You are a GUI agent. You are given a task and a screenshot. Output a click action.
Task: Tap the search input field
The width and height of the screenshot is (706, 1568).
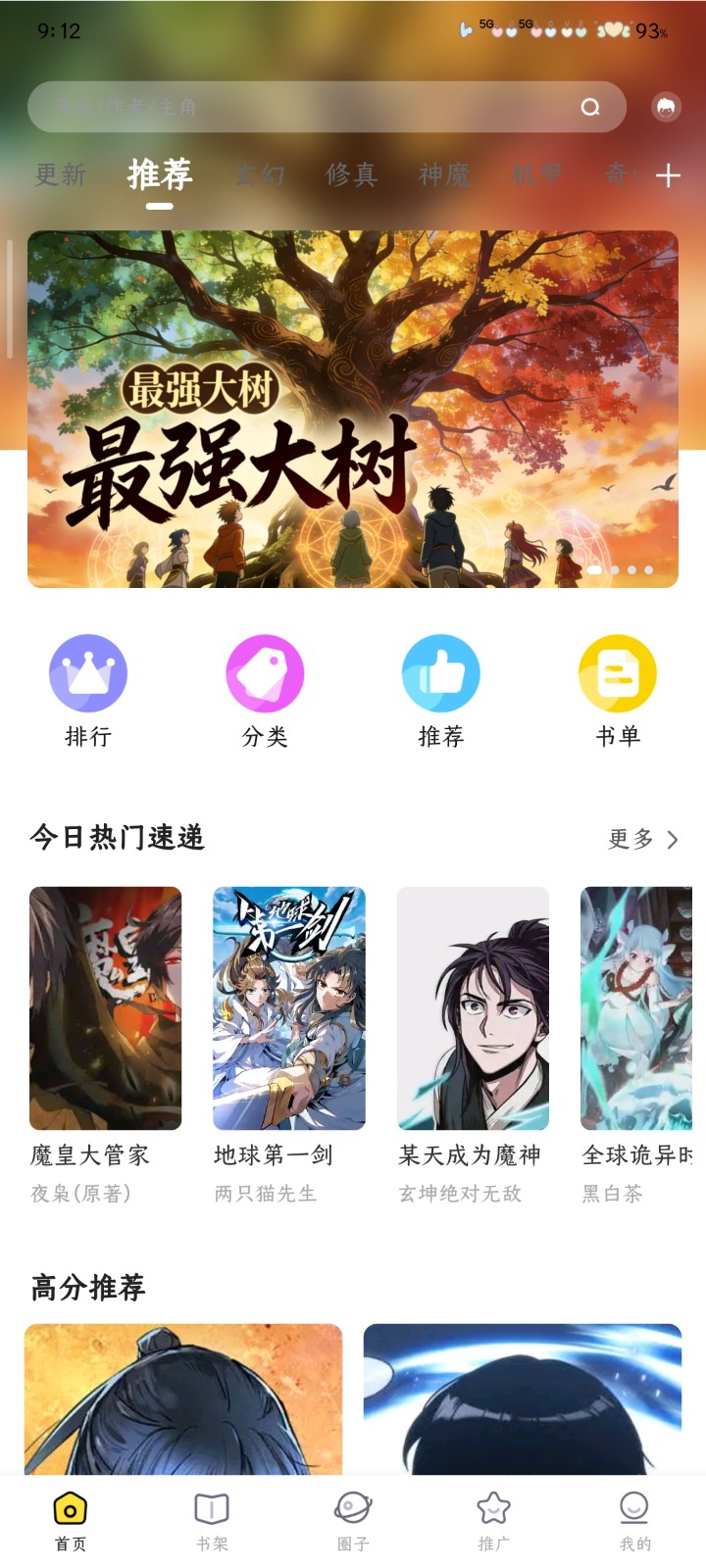tap(294, 107)
